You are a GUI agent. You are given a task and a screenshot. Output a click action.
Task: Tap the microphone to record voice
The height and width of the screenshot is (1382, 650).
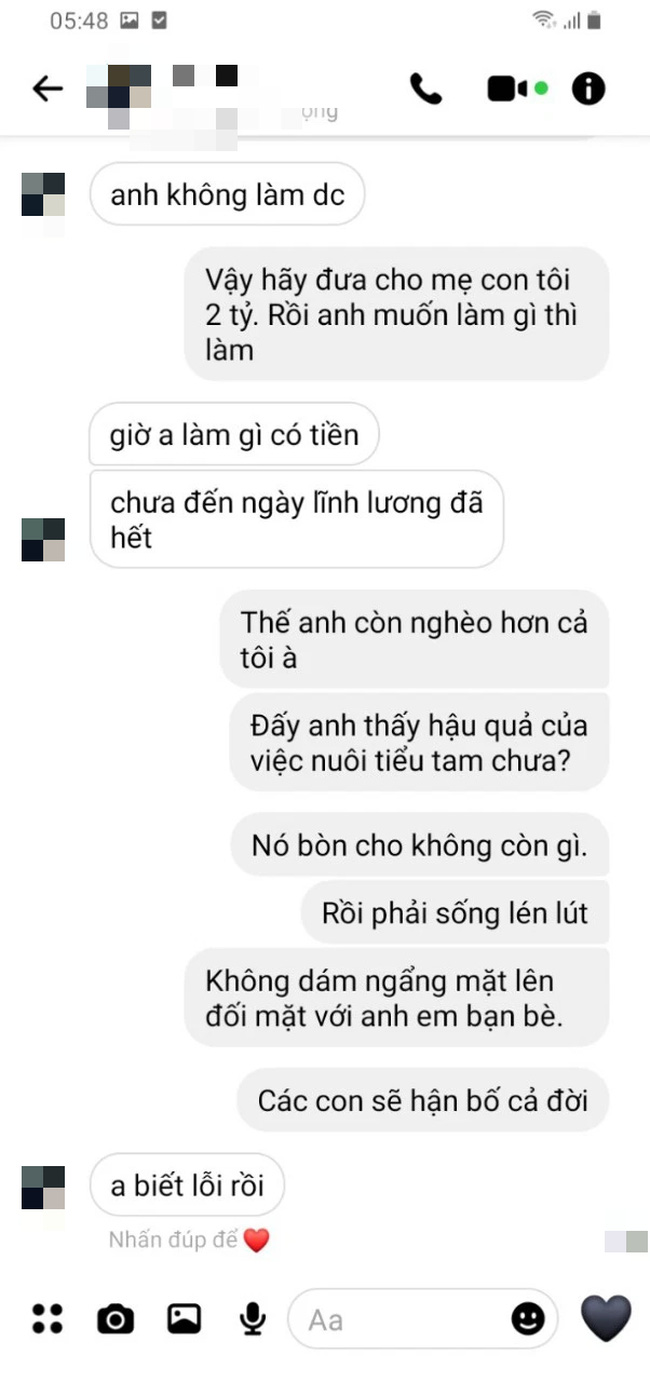coord(253,1319)
